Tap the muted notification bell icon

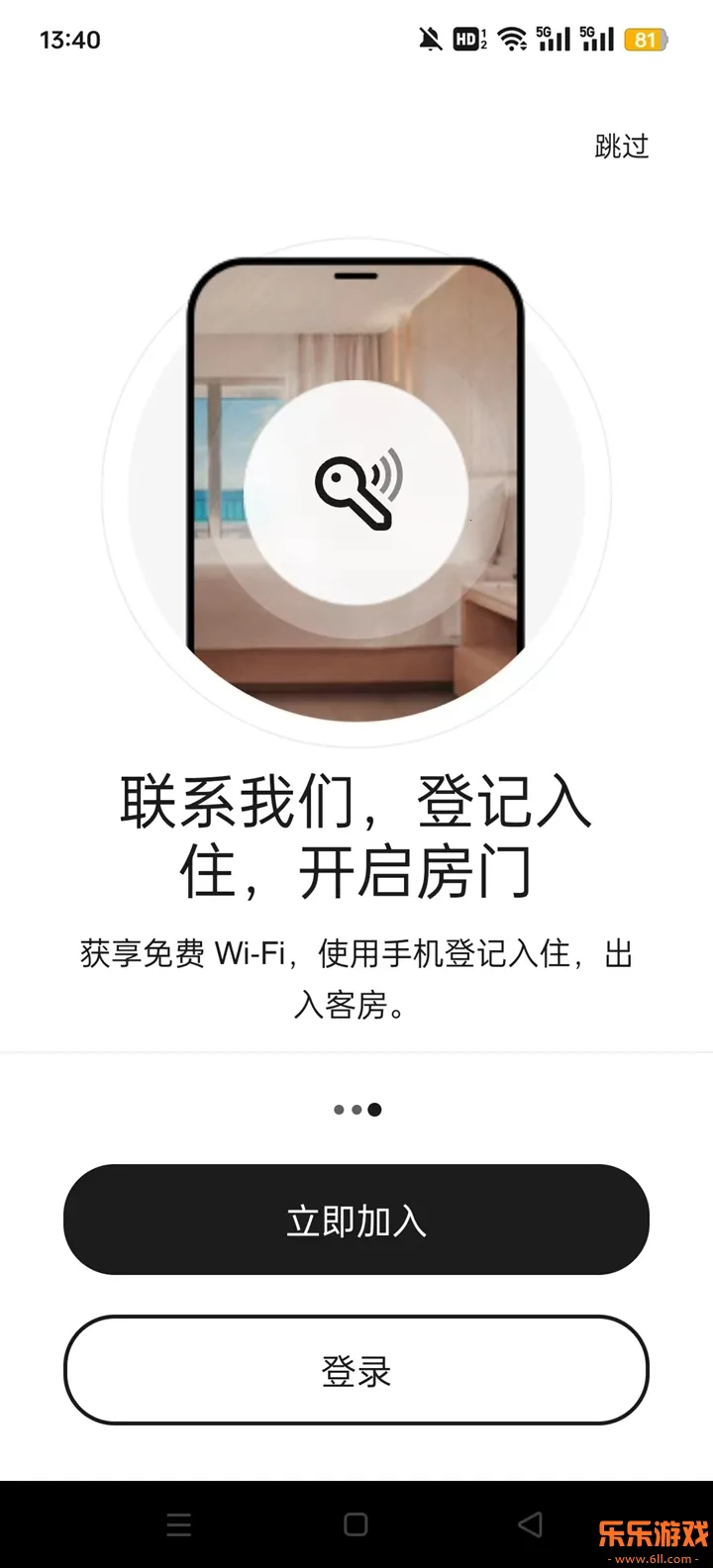[428, 40]
